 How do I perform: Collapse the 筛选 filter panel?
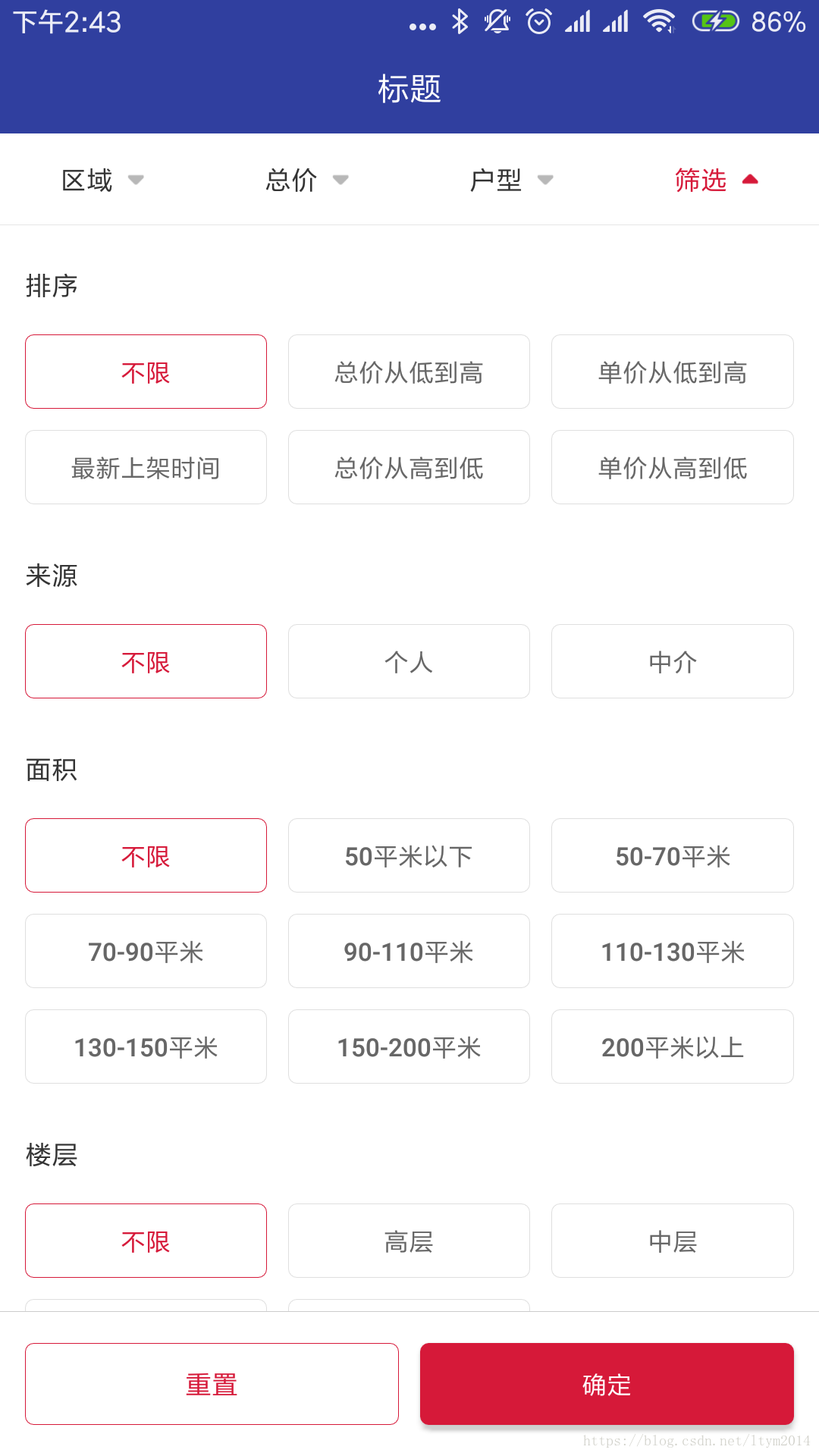click(717, 180)
